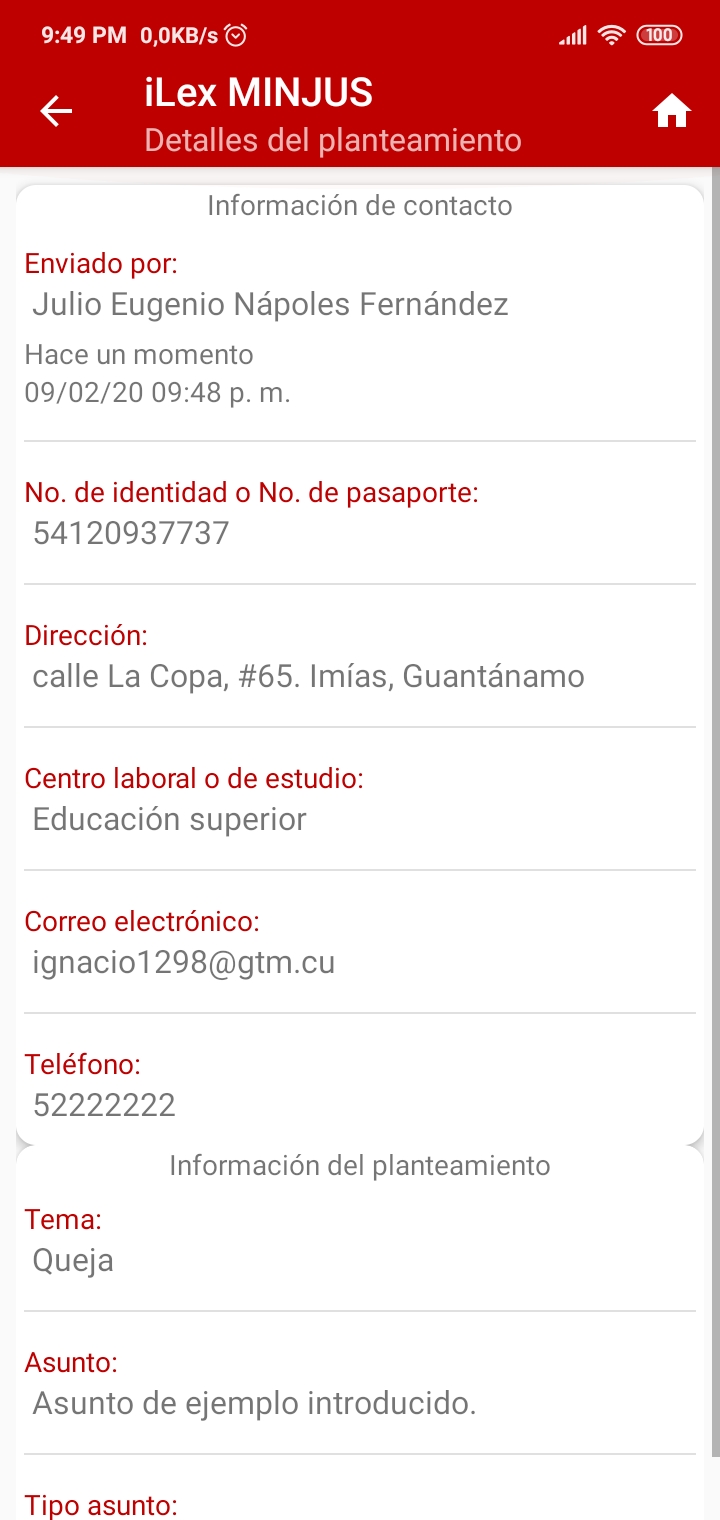Go back using the arrow icon
Image resolution: width=720 pixels, height=1520 pixels.
tap(56, 112)
